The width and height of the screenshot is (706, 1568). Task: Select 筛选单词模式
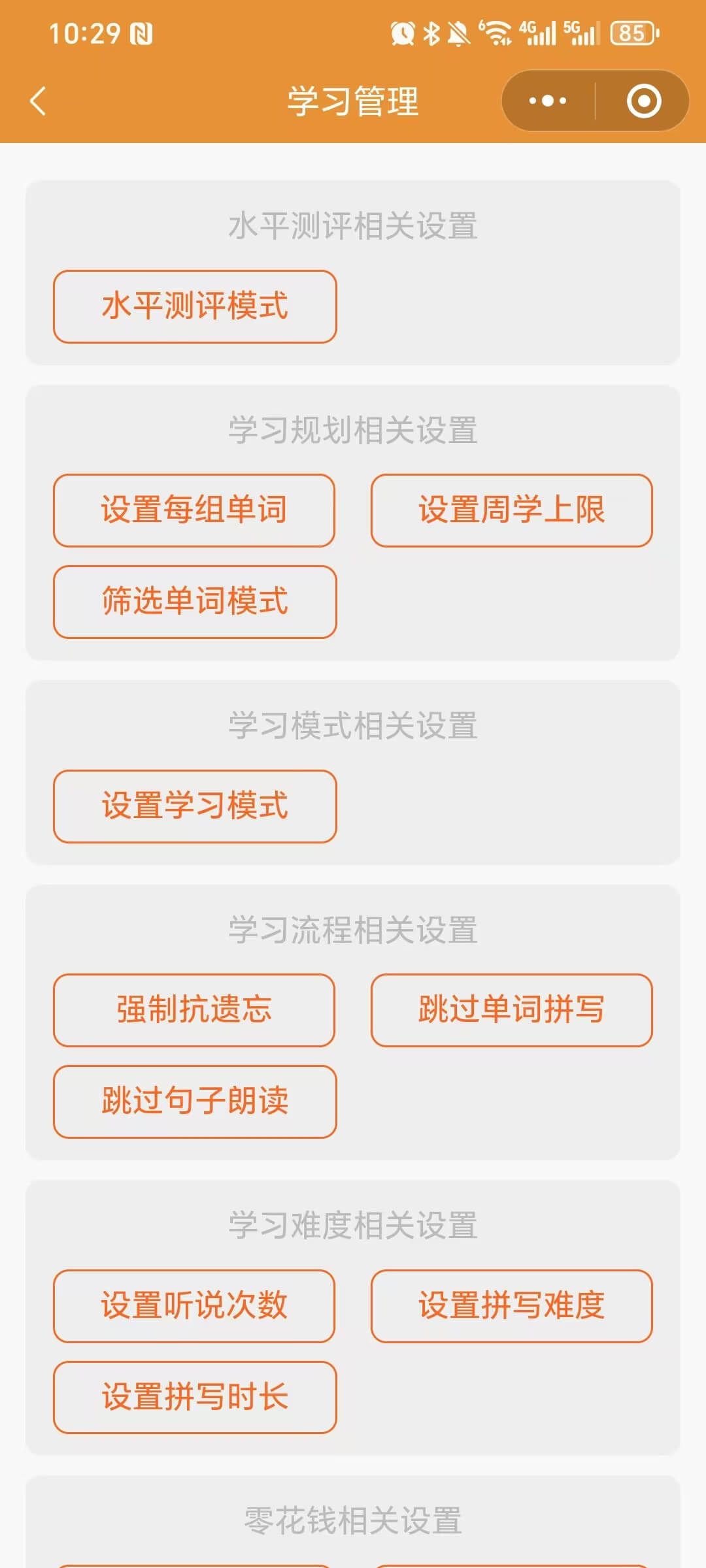(x=195, y=602)
